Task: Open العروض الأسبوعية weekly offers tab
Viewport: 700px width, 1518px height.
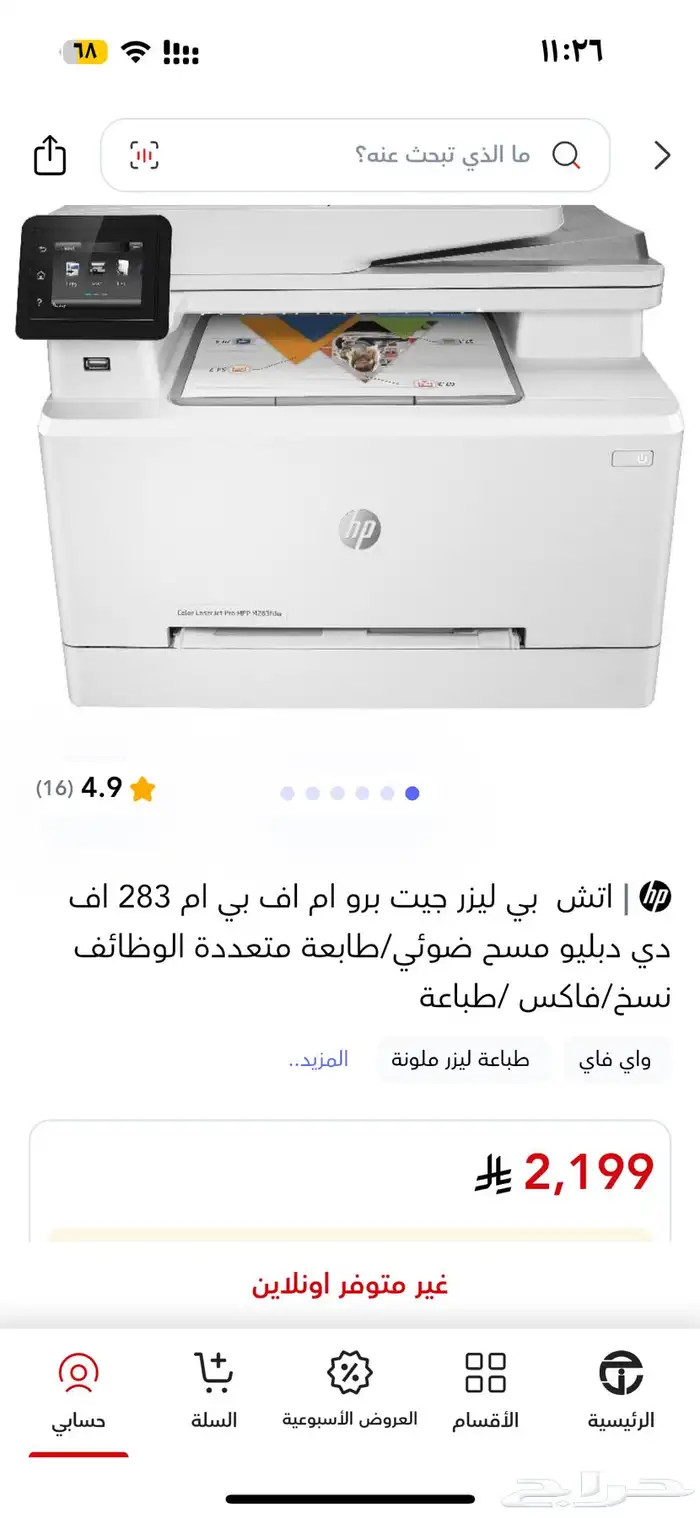Action: point(350,1390)
